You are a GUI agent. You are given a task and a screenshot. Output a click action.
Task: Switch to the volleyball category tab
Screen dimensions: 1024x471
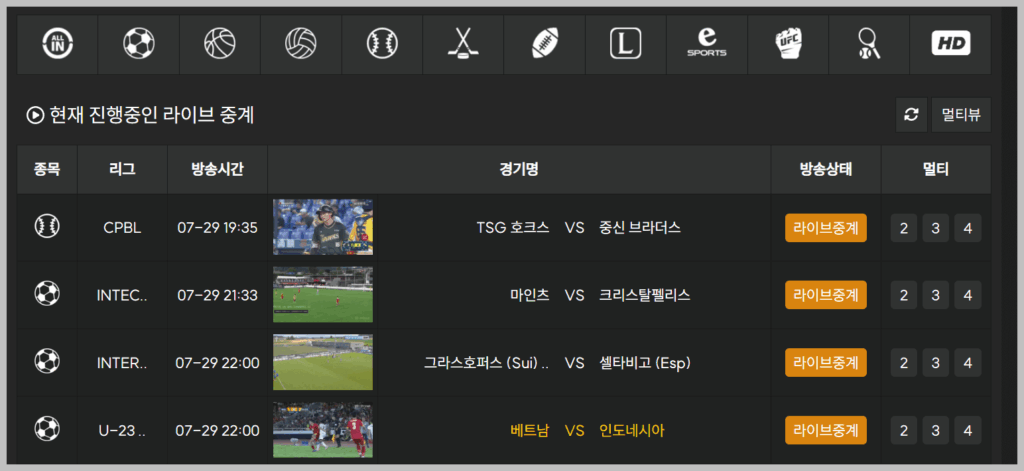[x=300, y=43]
